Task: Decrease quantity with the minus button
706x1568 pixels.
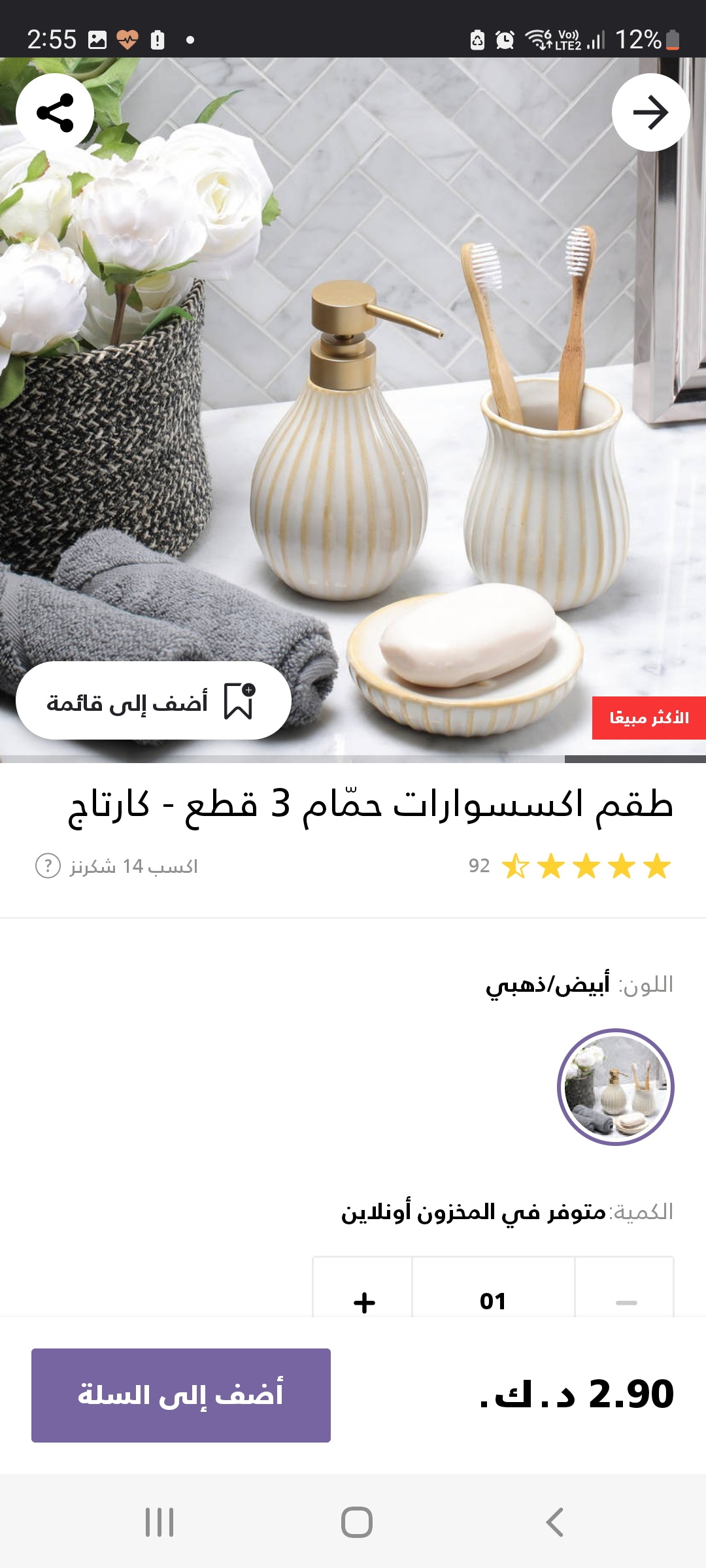Action: (626, 1301)
